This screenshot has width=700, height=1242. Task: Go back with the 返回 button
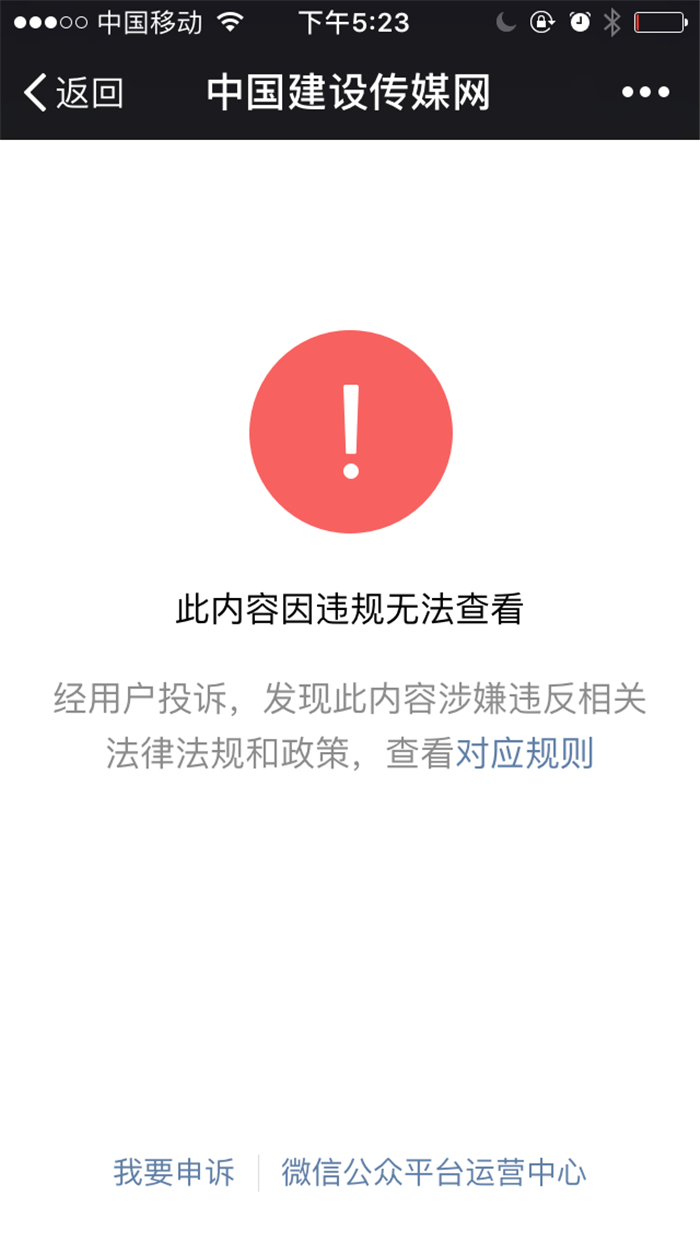[x=73, y=93]
